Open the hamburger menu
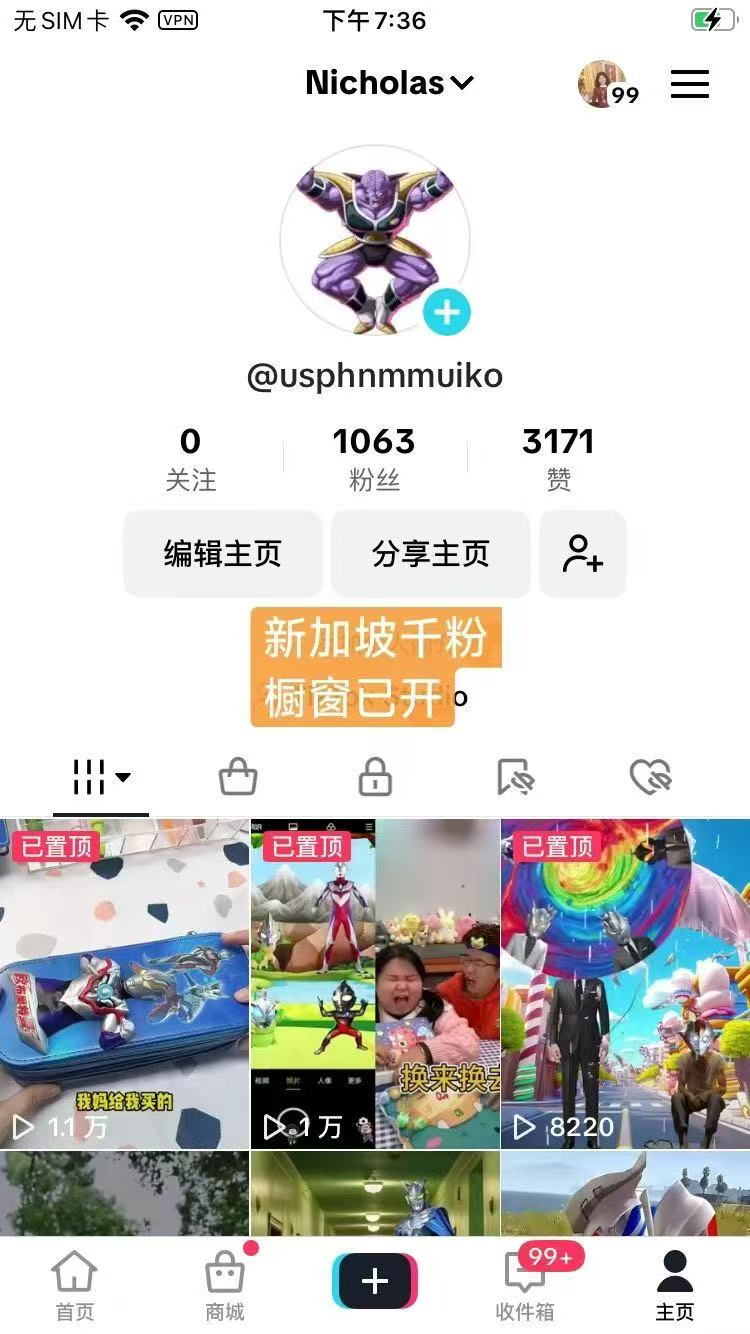 689,84
